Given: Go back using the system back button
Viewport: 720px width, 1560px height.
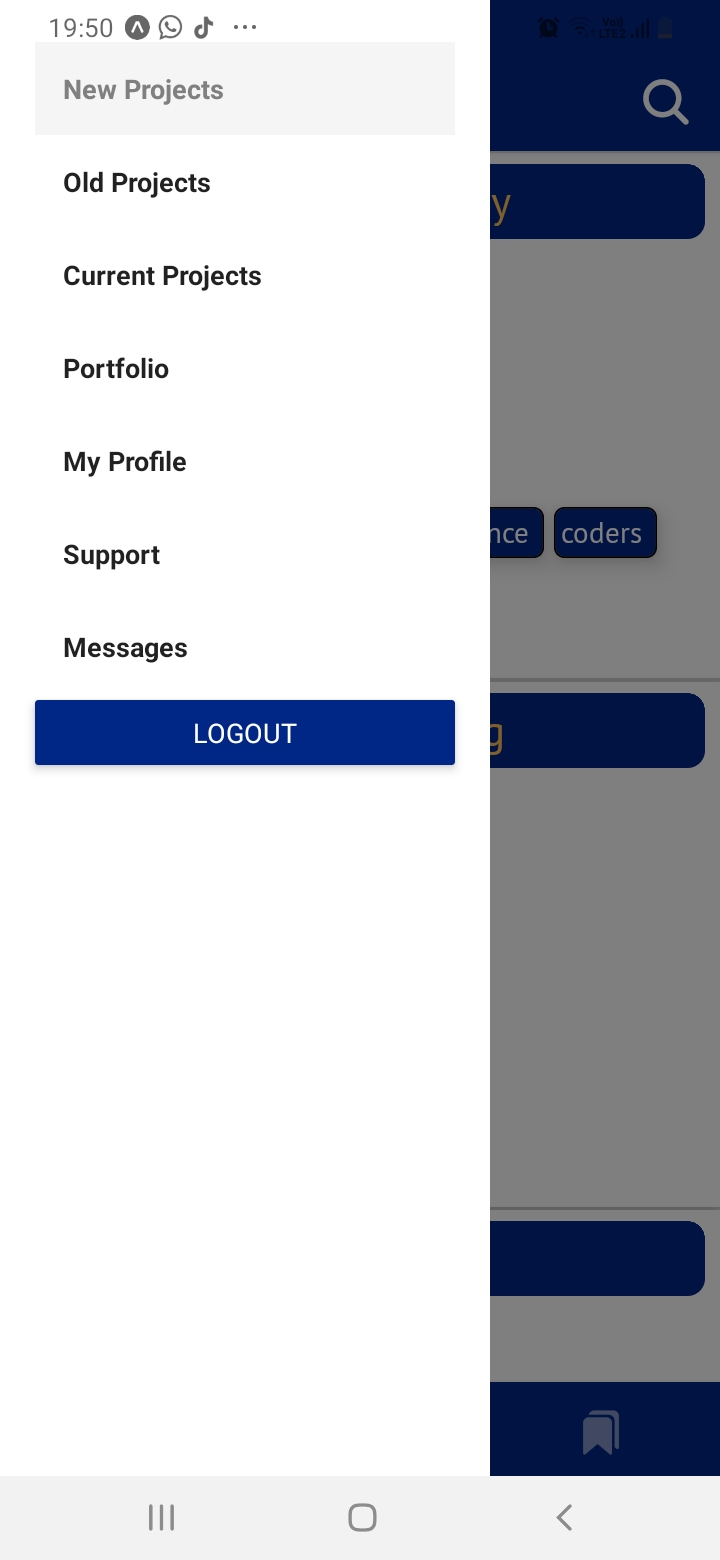Looking at the screenshot, I should [x=564, y=1518].
